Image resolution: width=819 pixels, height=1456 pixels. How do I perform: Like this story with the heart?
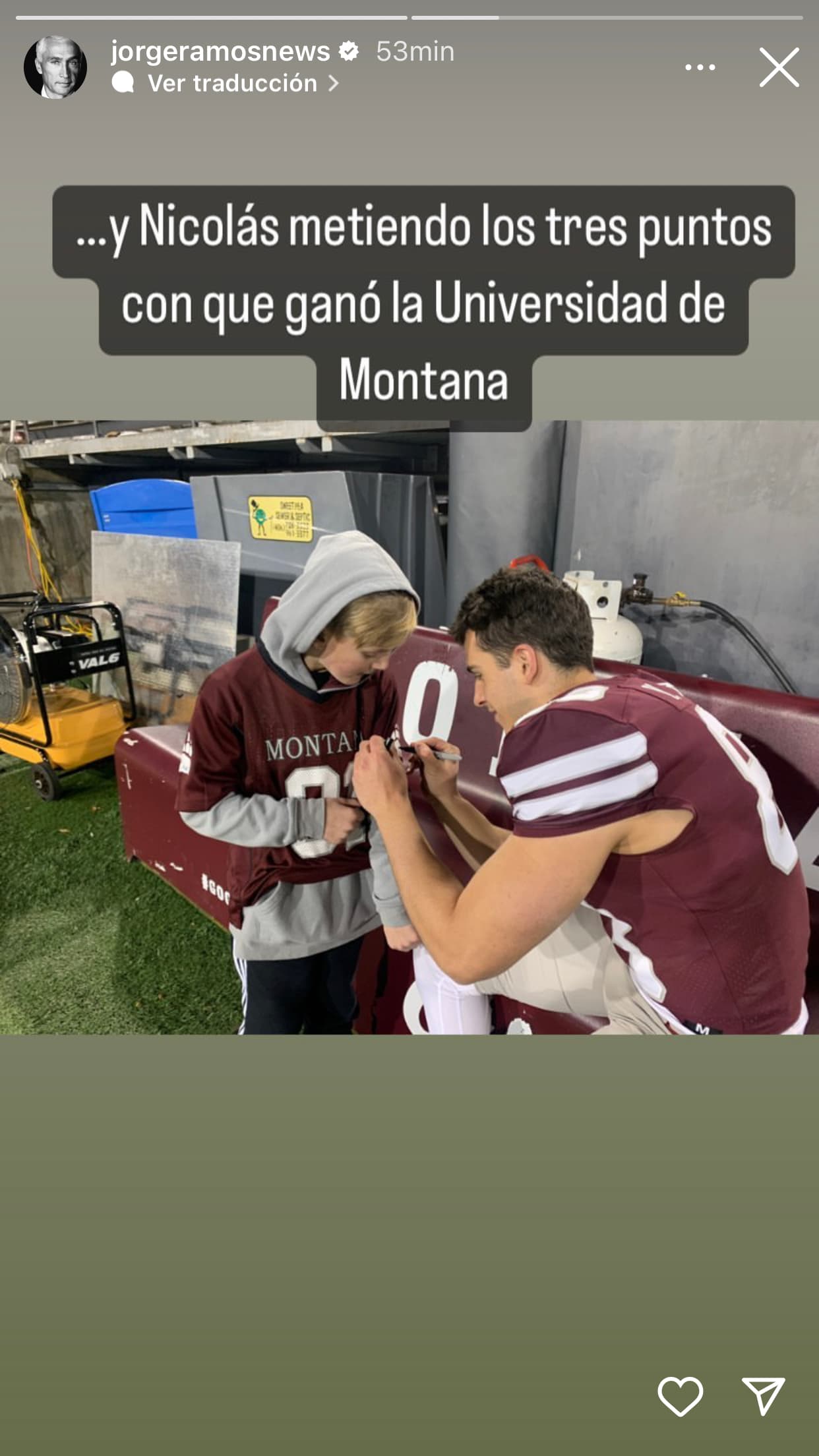coord(680,1395)
